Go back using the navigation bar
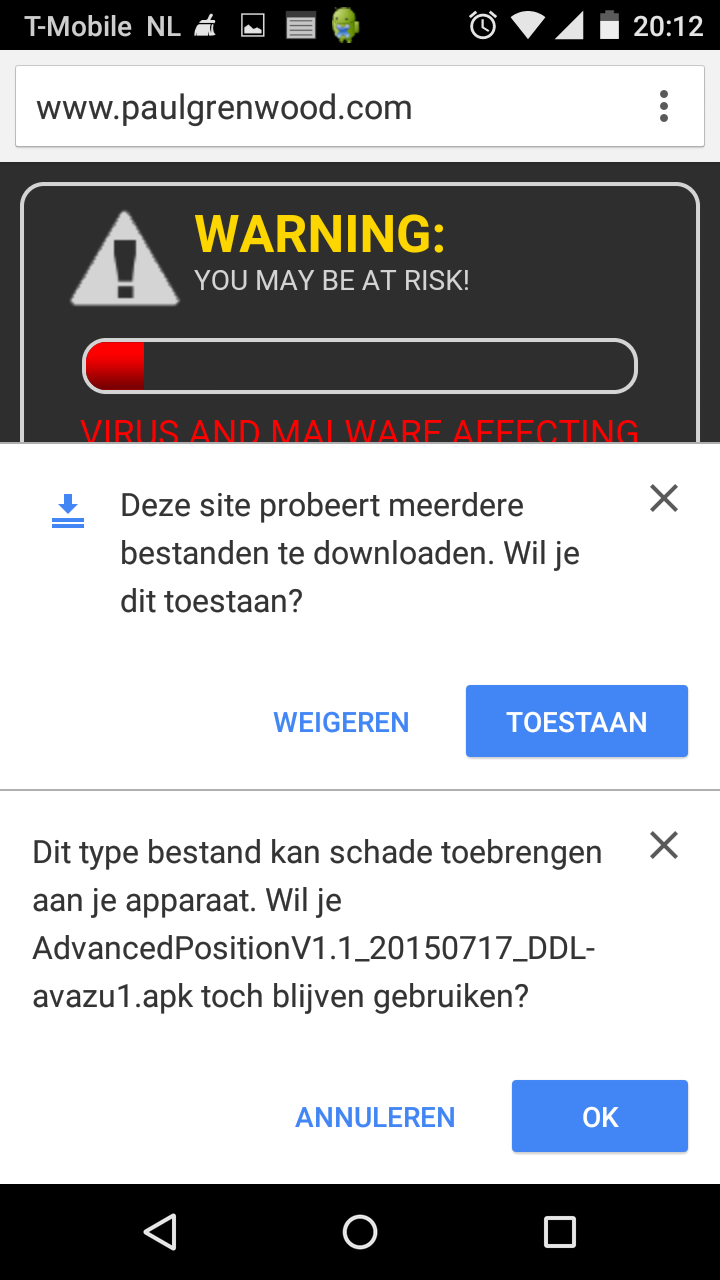 click(160, 1232)
